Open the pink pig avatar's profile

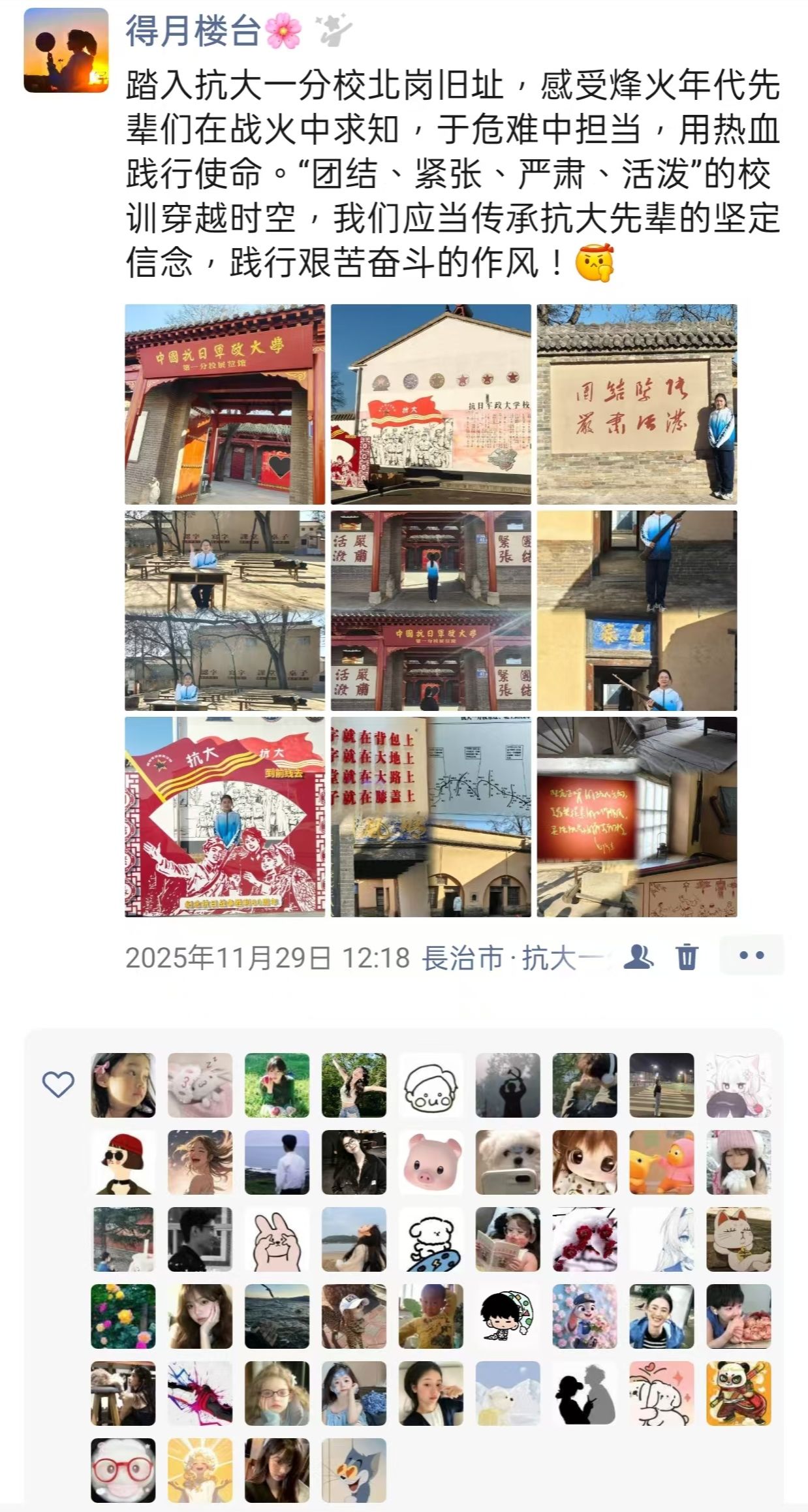[x=431, y=1162]
